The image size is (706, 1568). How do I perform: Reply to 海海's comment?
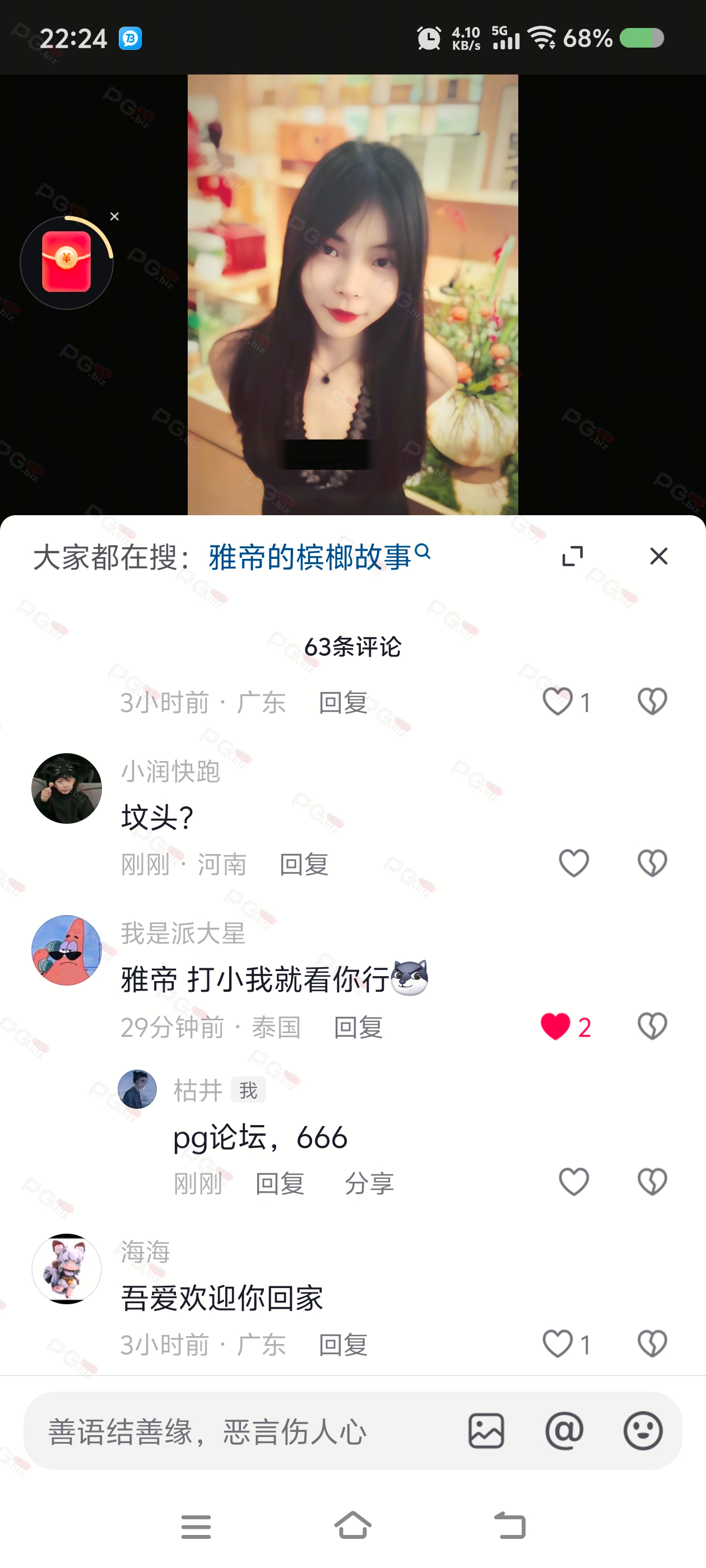coord(343,1345)
